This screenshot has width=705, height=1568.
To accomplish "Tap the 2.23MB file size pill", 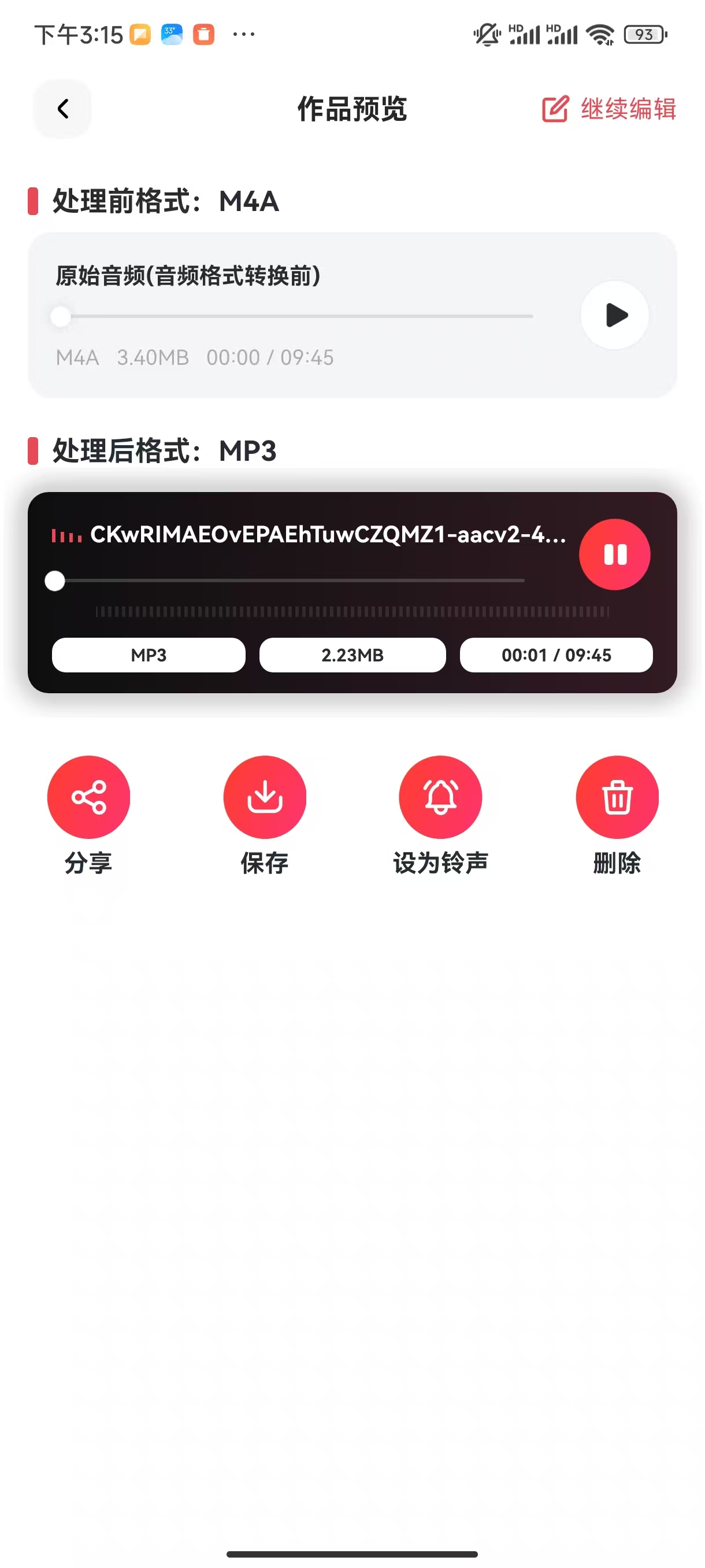I will point(352,655).
